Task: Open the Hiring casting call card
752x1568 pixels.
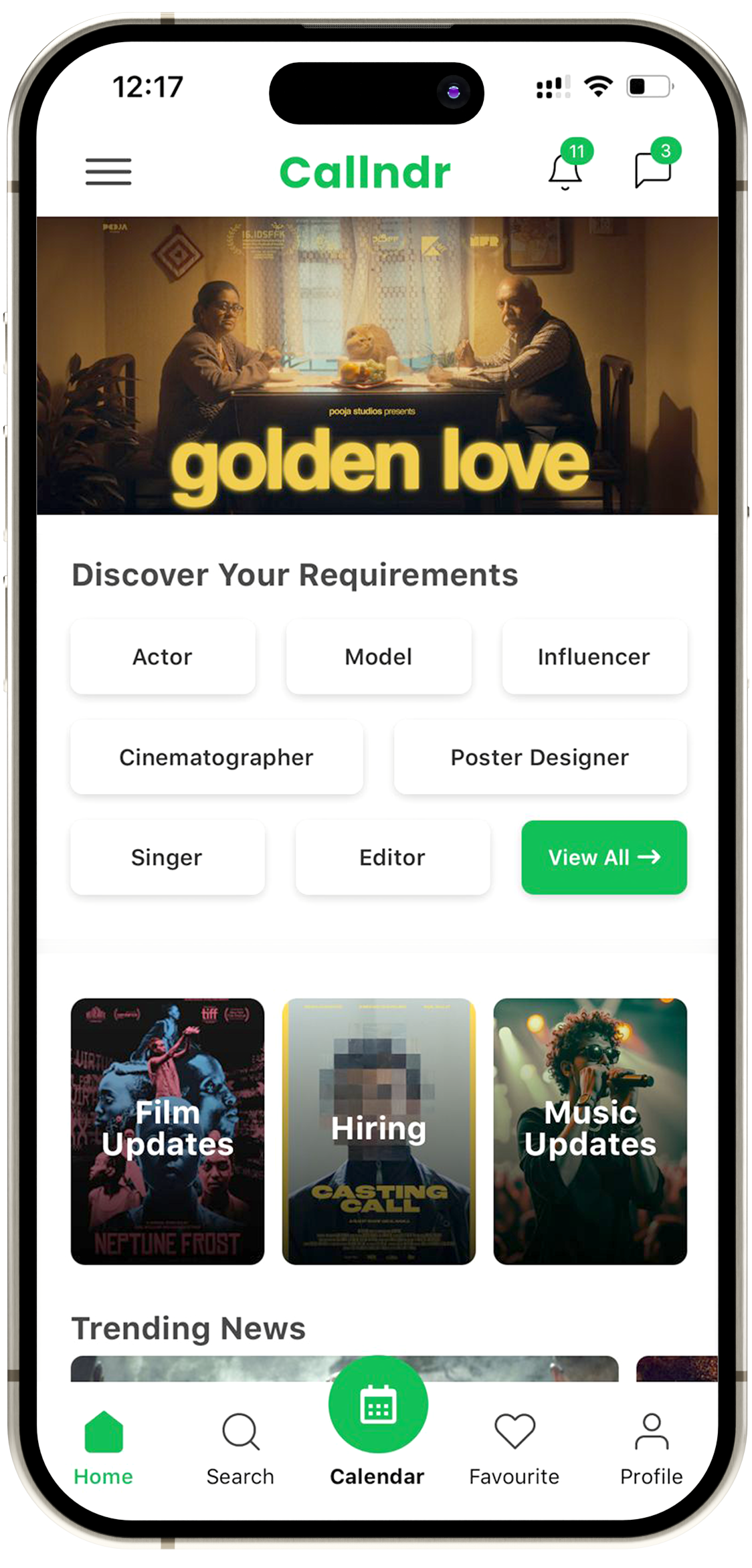Action: pyautogui.click(x=379, y=1131)
